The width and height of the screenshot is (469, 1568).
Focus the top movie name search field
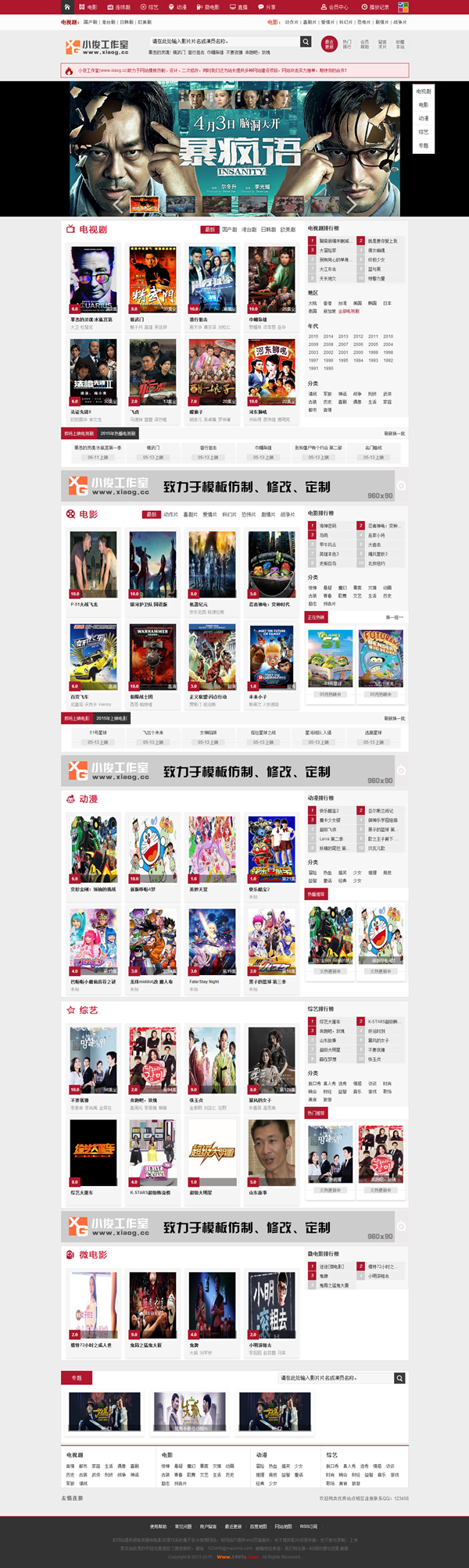tap(224, 41)
